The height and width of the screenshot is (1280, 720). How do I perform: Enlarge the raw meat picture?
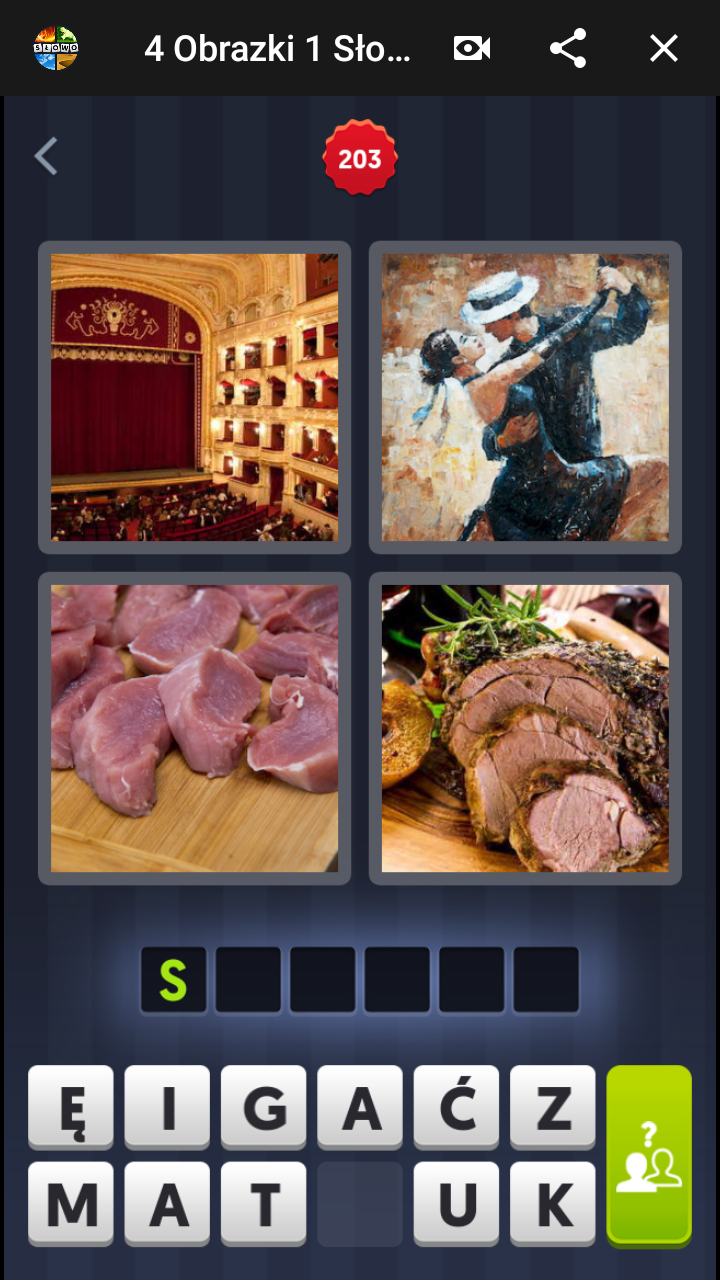click(194, 728)
